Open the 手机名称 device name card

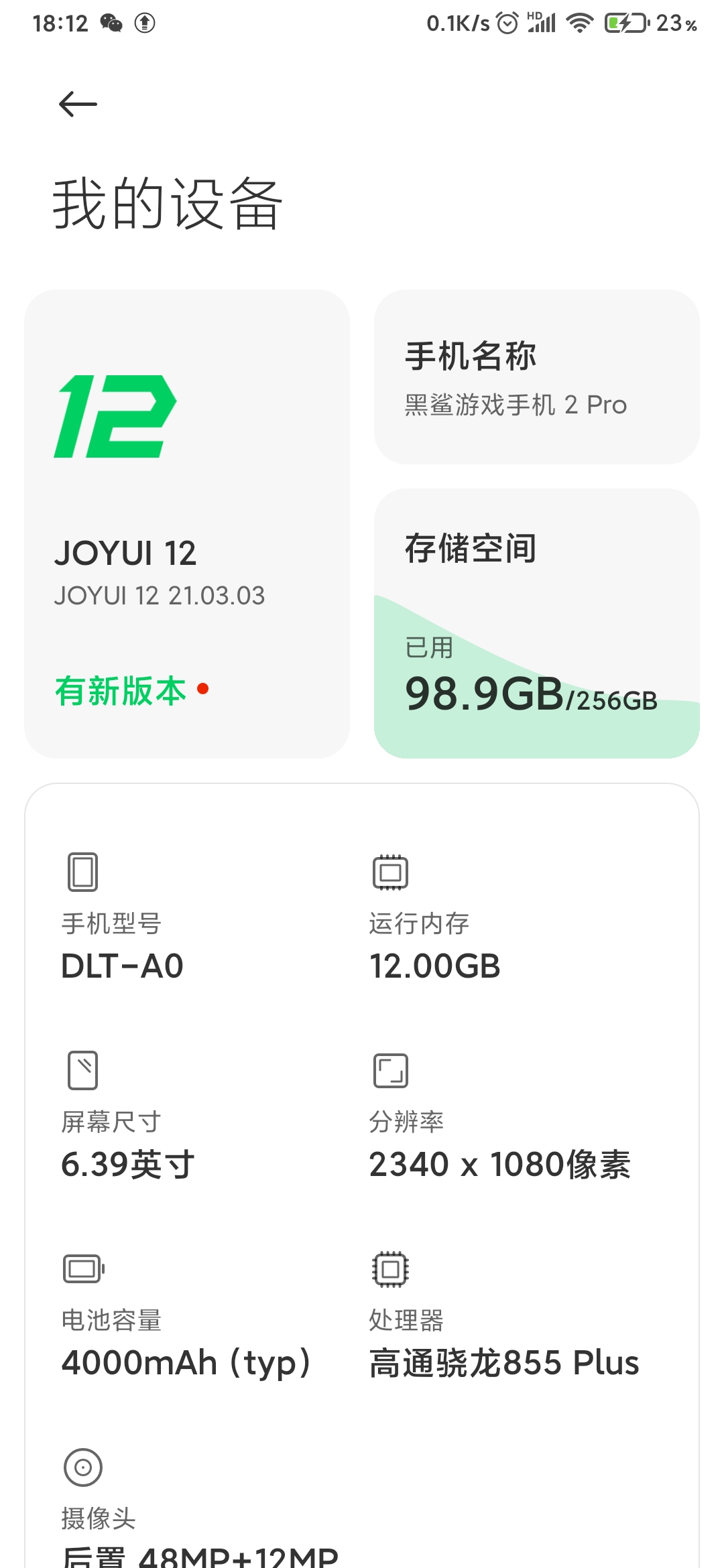(537, 377)
